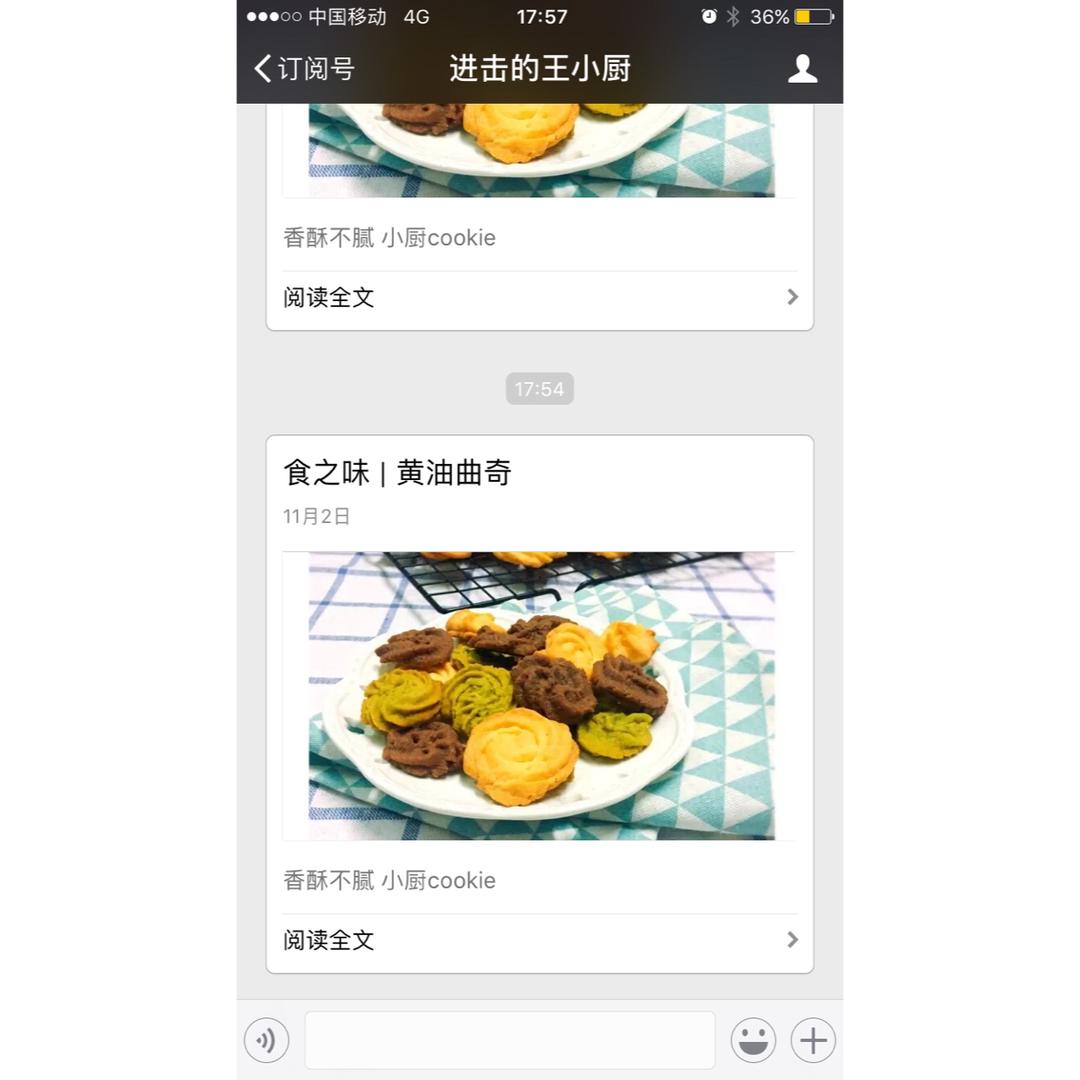Open the plus attachment menu

[x=813, y=1041]
